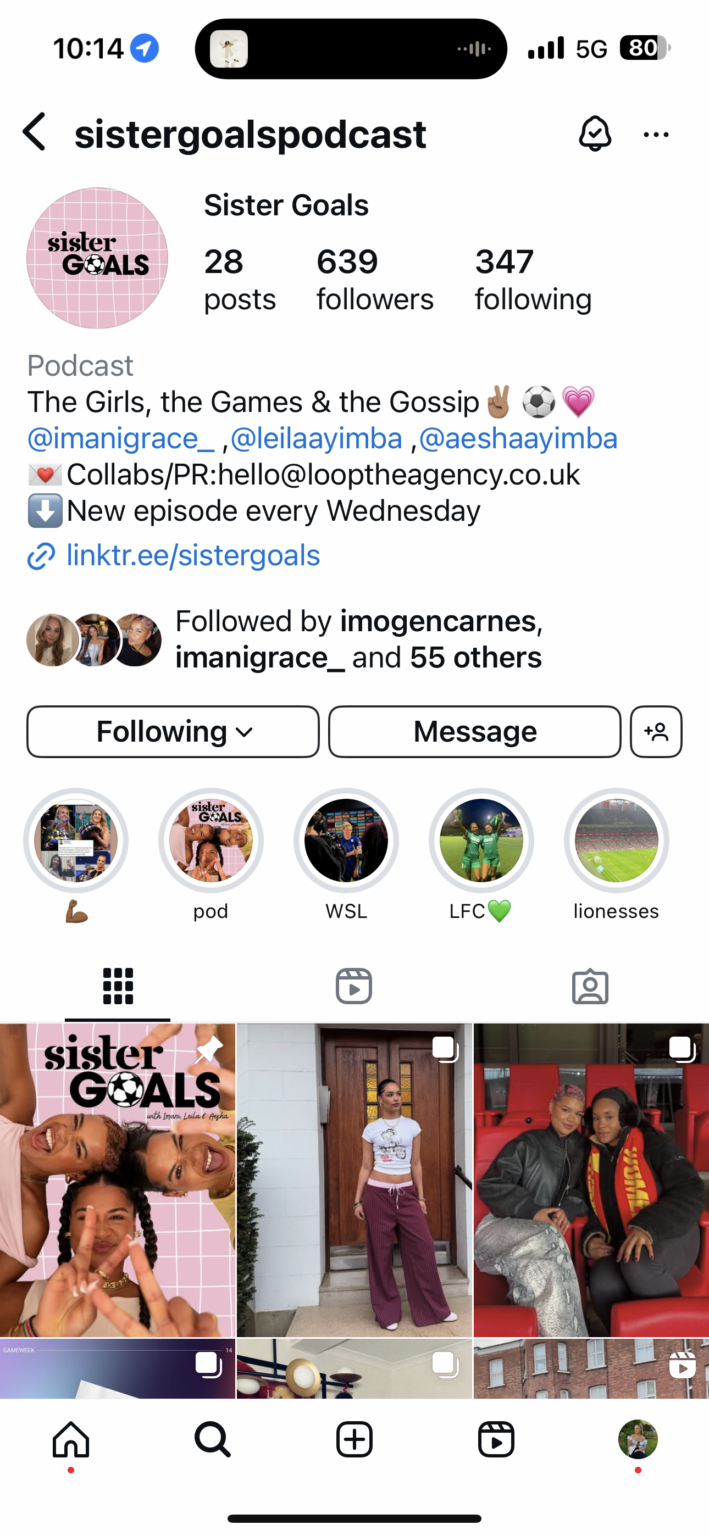This screenshot has height=1536, width=709.
Task: Expand the Following dropdown button
Action: [173, 732]
